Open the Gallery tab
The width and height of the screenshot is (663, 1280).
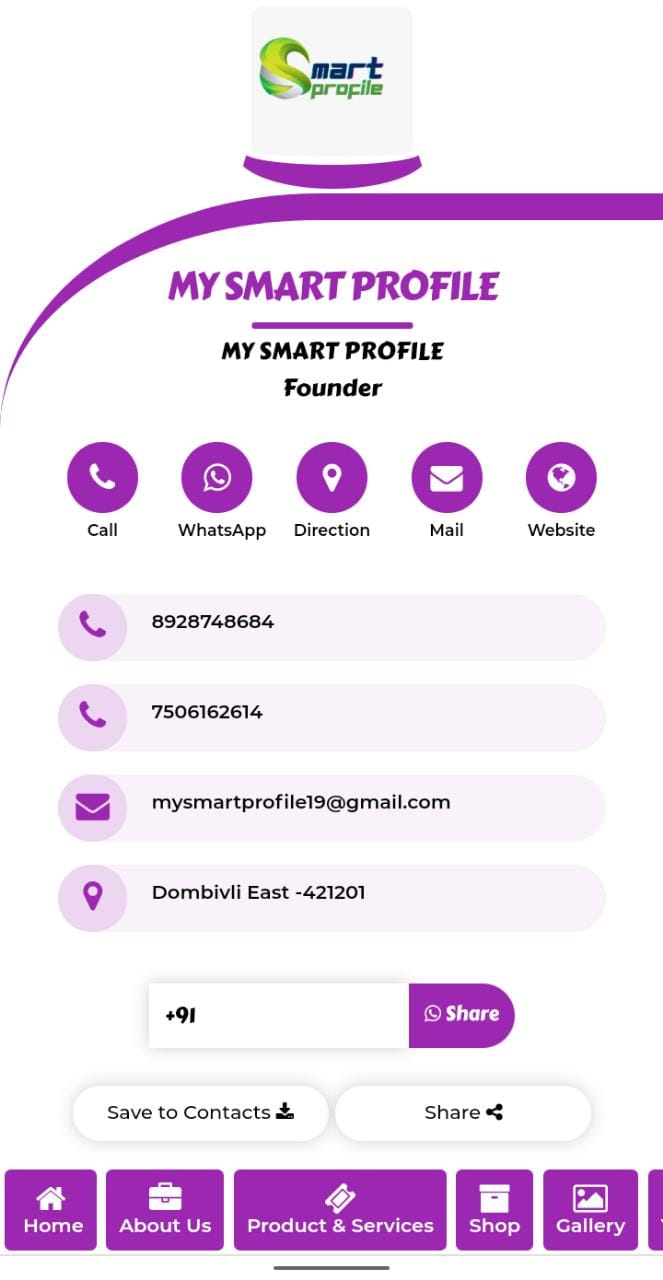pyautogui.click(x=590, y=1210)
